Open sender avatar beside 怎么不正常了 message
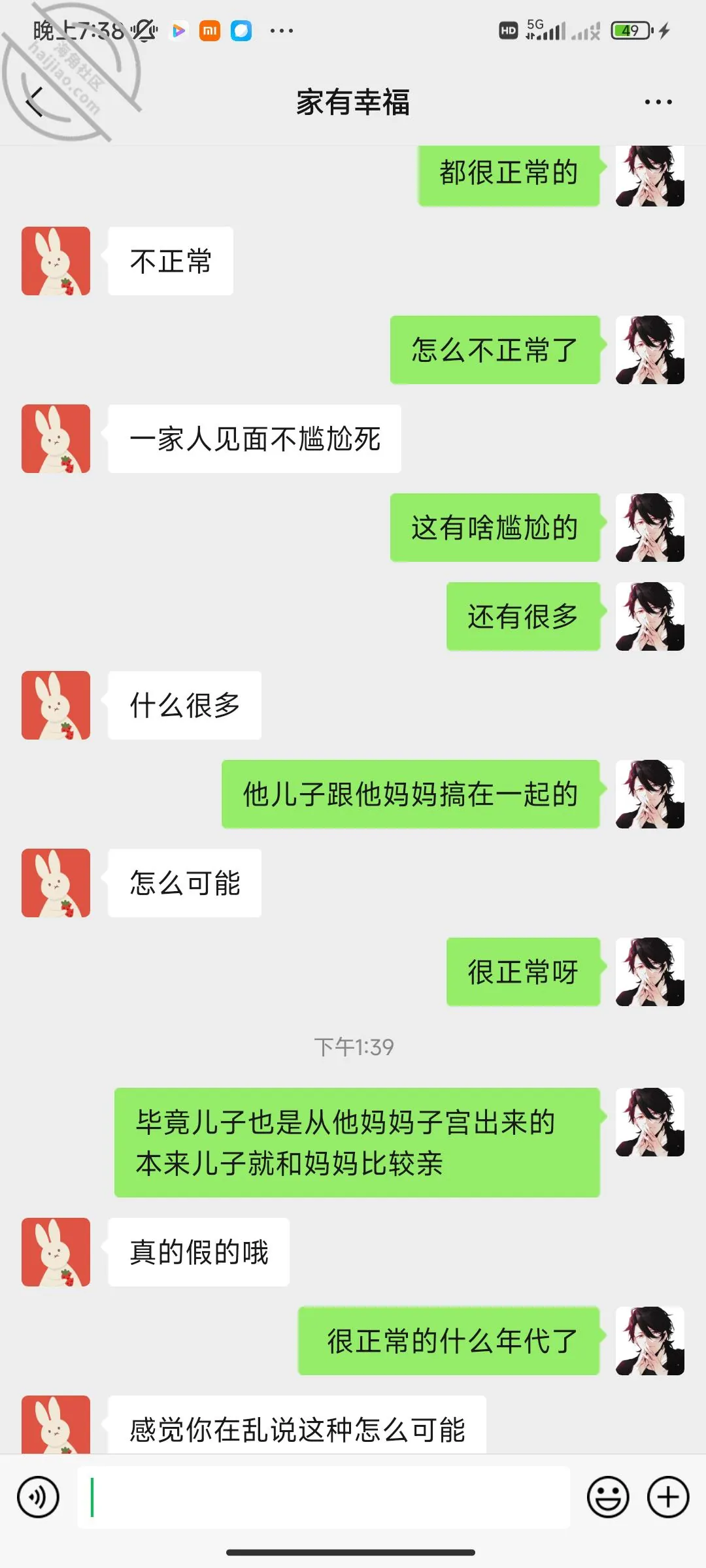The width and height of the screenshot is (706, 1568). 650,350
